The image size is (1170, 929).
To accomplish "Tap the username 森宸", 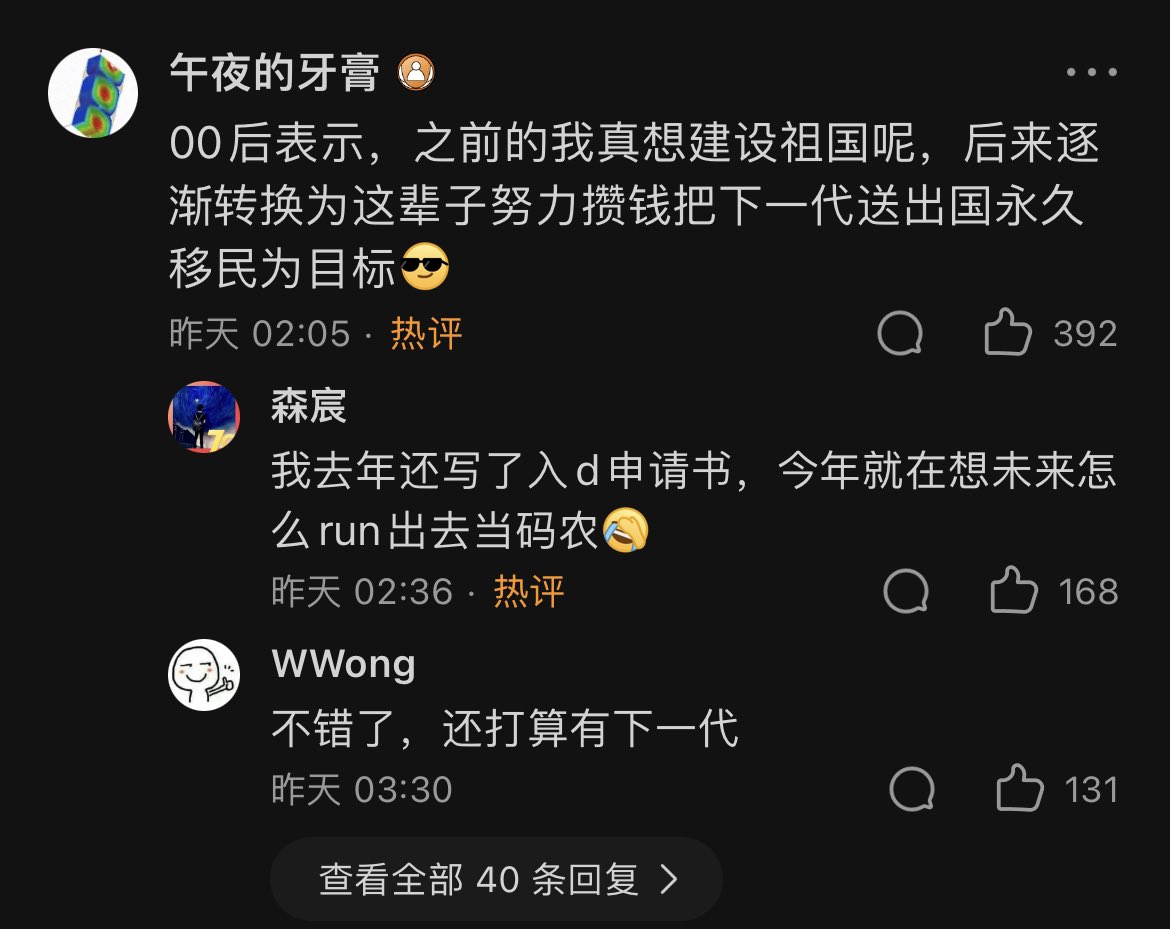I will [308, 408].
